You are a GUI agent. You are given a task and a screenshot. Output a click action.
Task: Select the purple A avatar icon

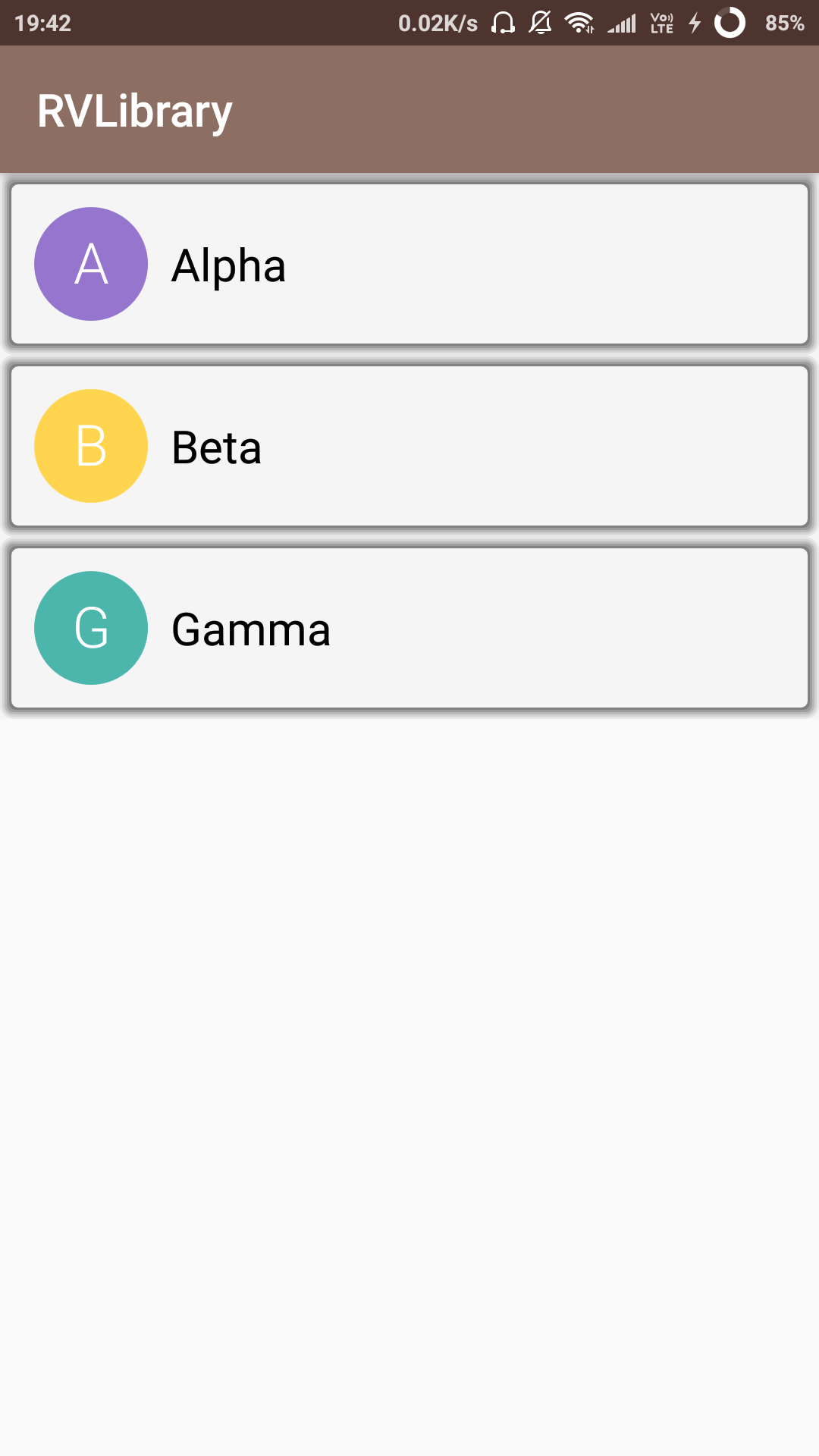90,264
